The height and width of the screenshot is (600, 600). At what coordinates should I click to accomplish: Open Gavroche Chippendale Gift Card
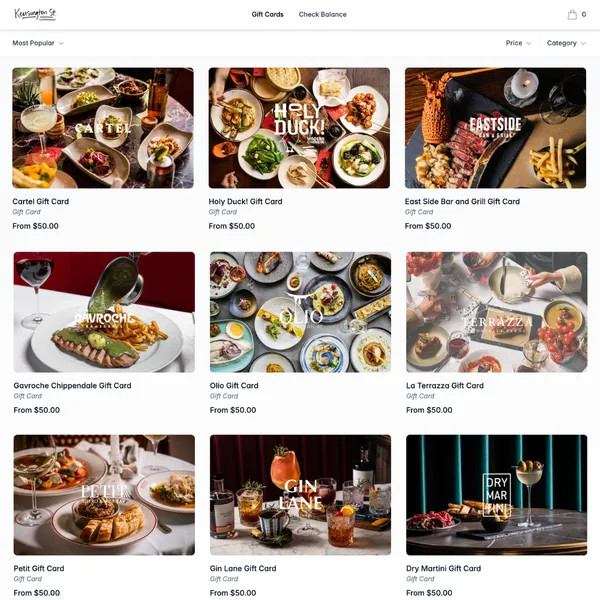(x=103, y=312)
